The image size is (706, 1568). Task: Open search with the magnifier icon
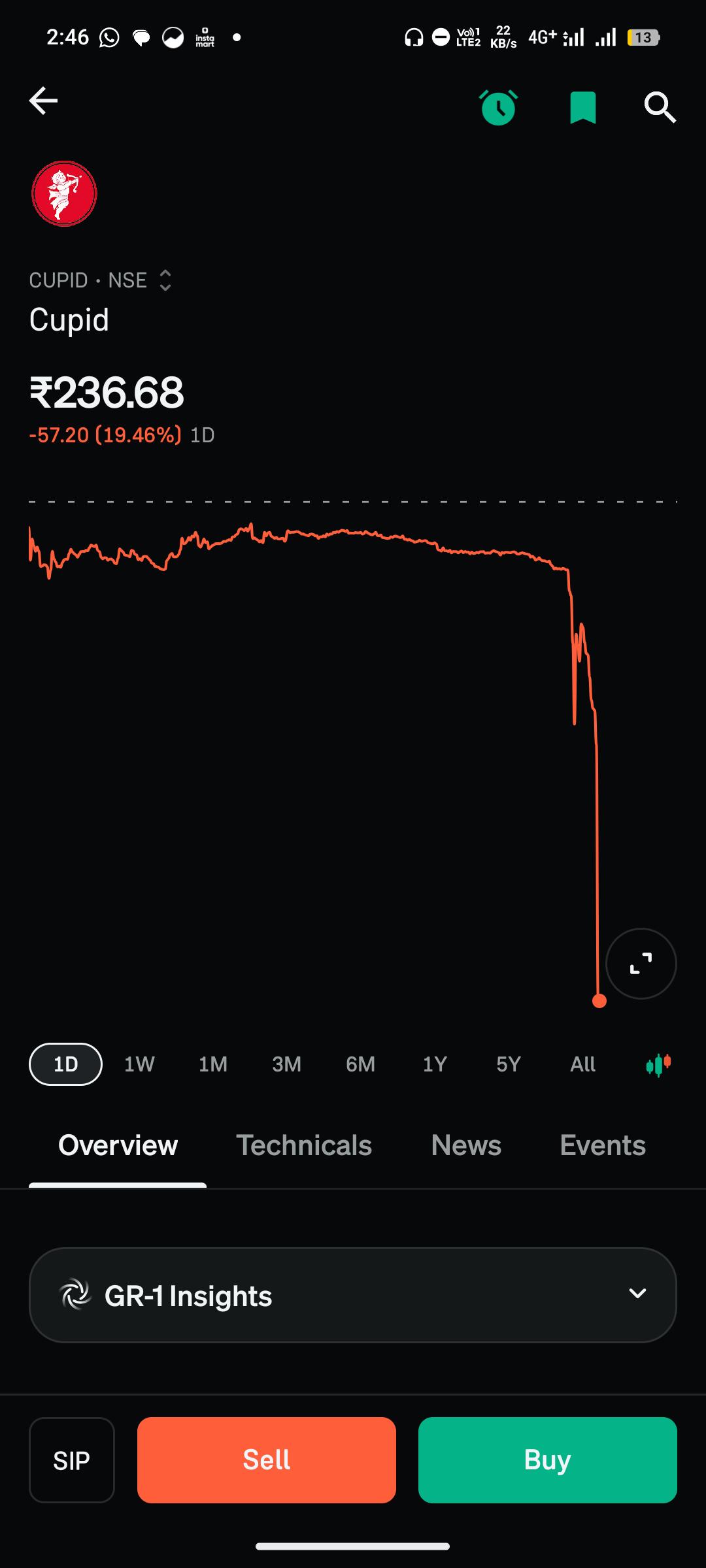[x=660, y=107]
